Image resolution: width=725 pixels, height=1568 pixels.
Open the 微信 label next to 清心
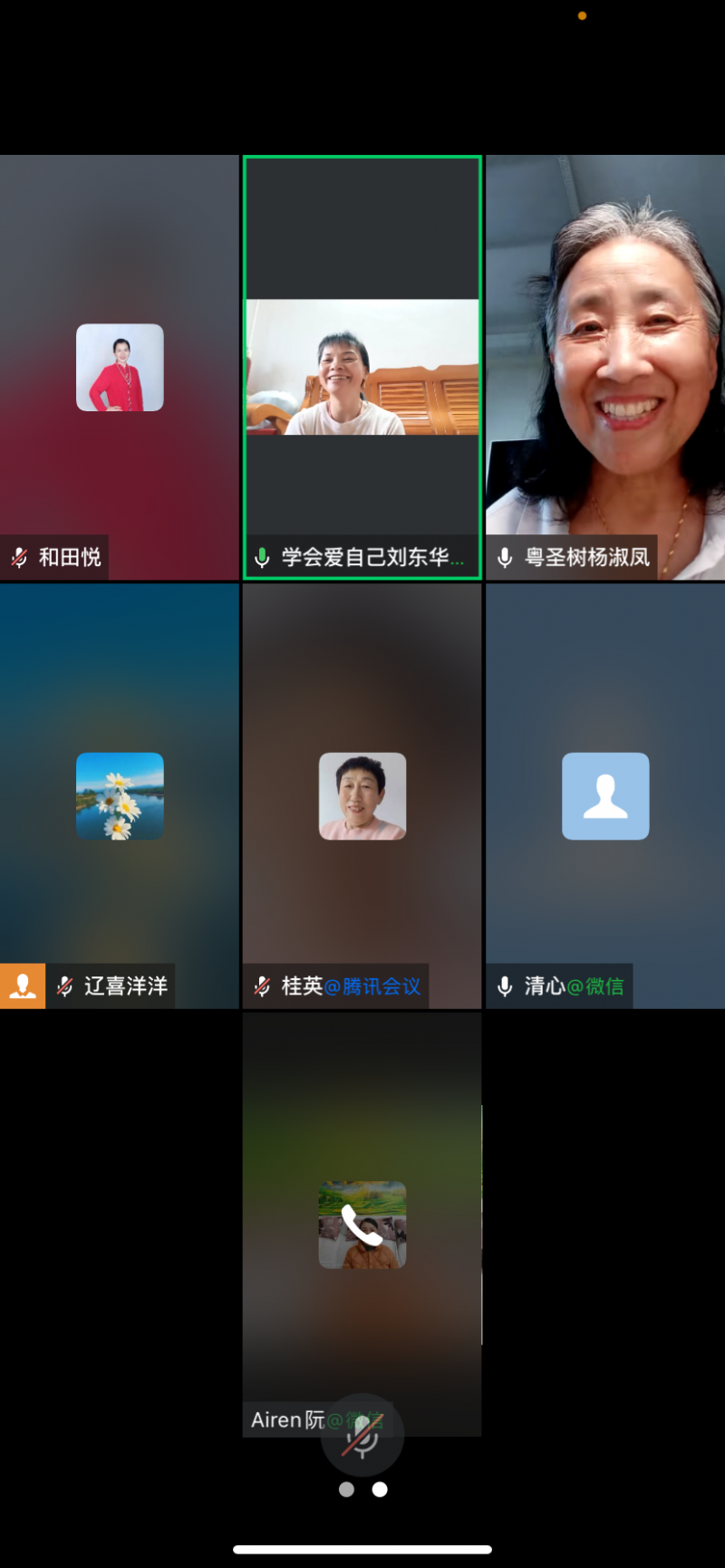(x=596, y=987)
